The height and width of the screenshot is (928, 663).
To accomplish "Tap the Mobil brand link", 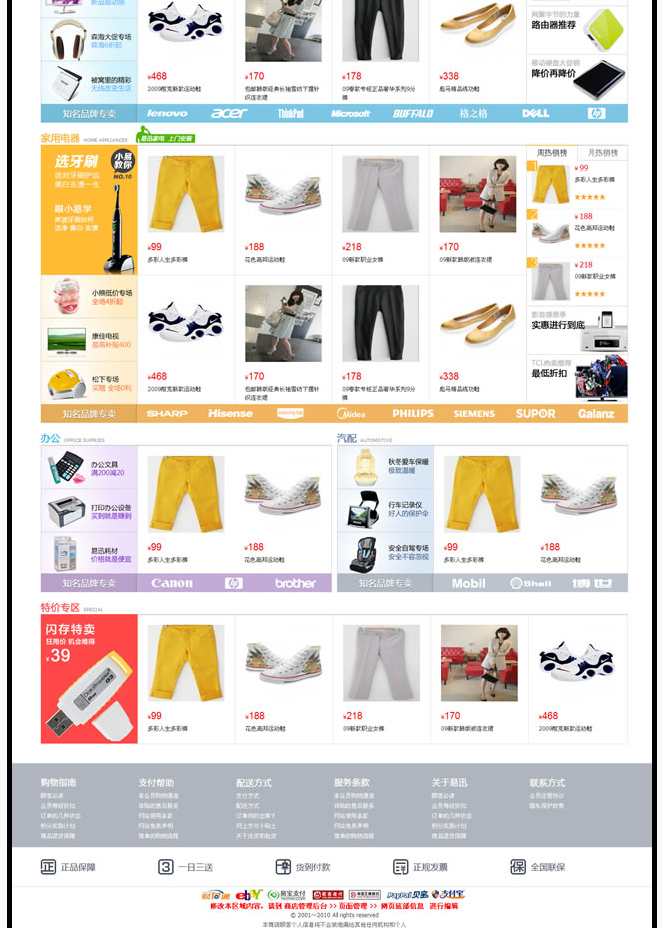I will pyautogui.click(x=468, y=583).
